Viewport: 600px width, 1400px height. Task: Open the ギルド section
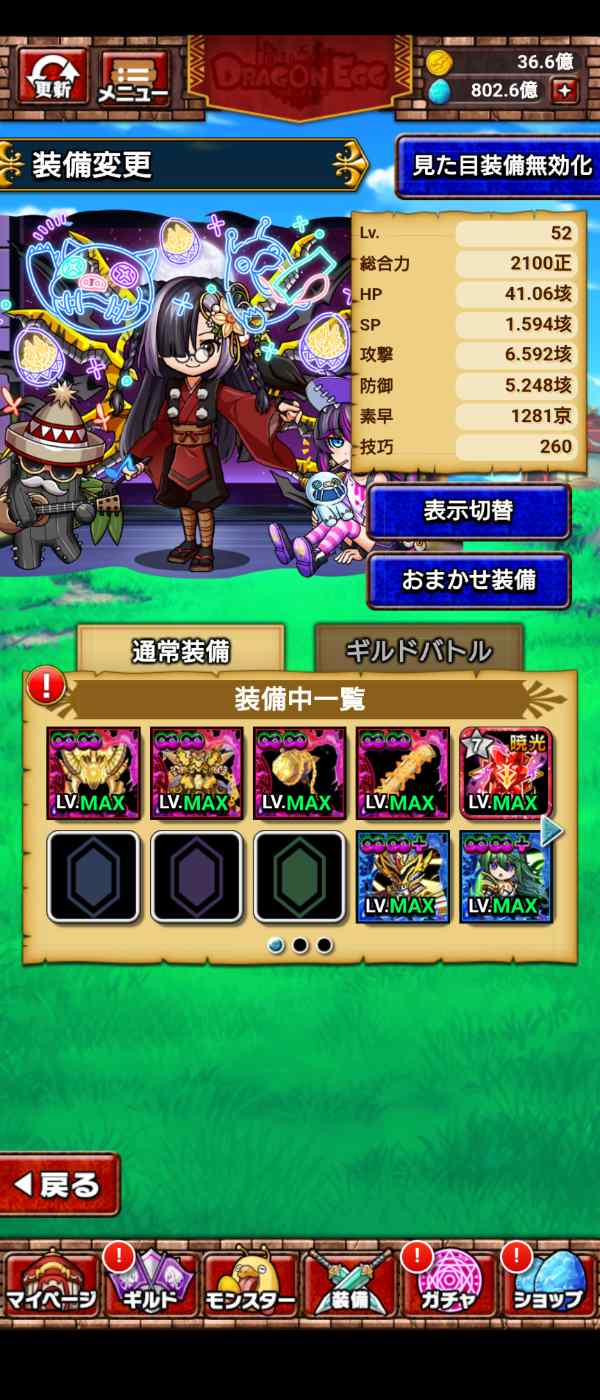click(x=151, y=1285)
